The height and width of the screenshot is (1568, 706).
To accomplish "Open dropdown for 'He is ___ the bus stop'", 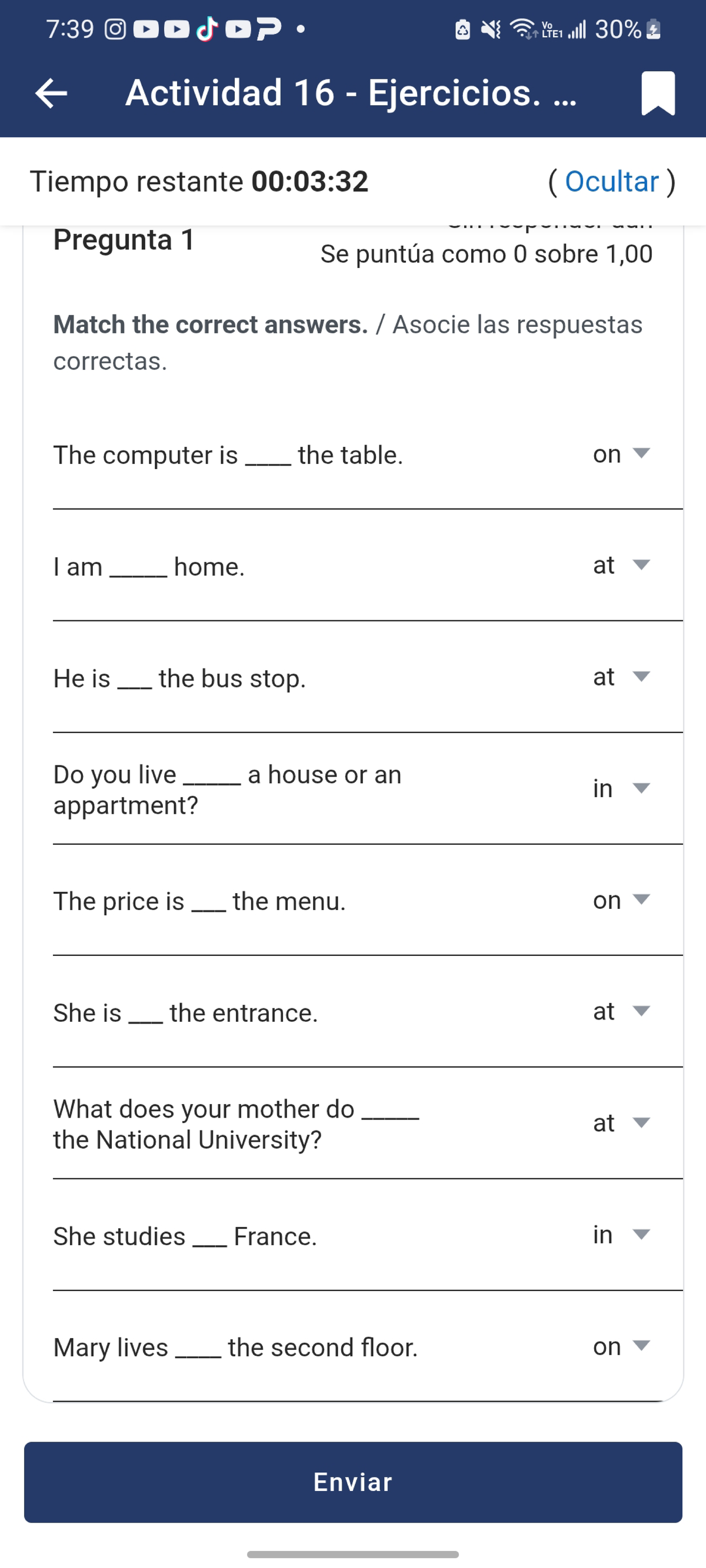I will click(622, 677).
